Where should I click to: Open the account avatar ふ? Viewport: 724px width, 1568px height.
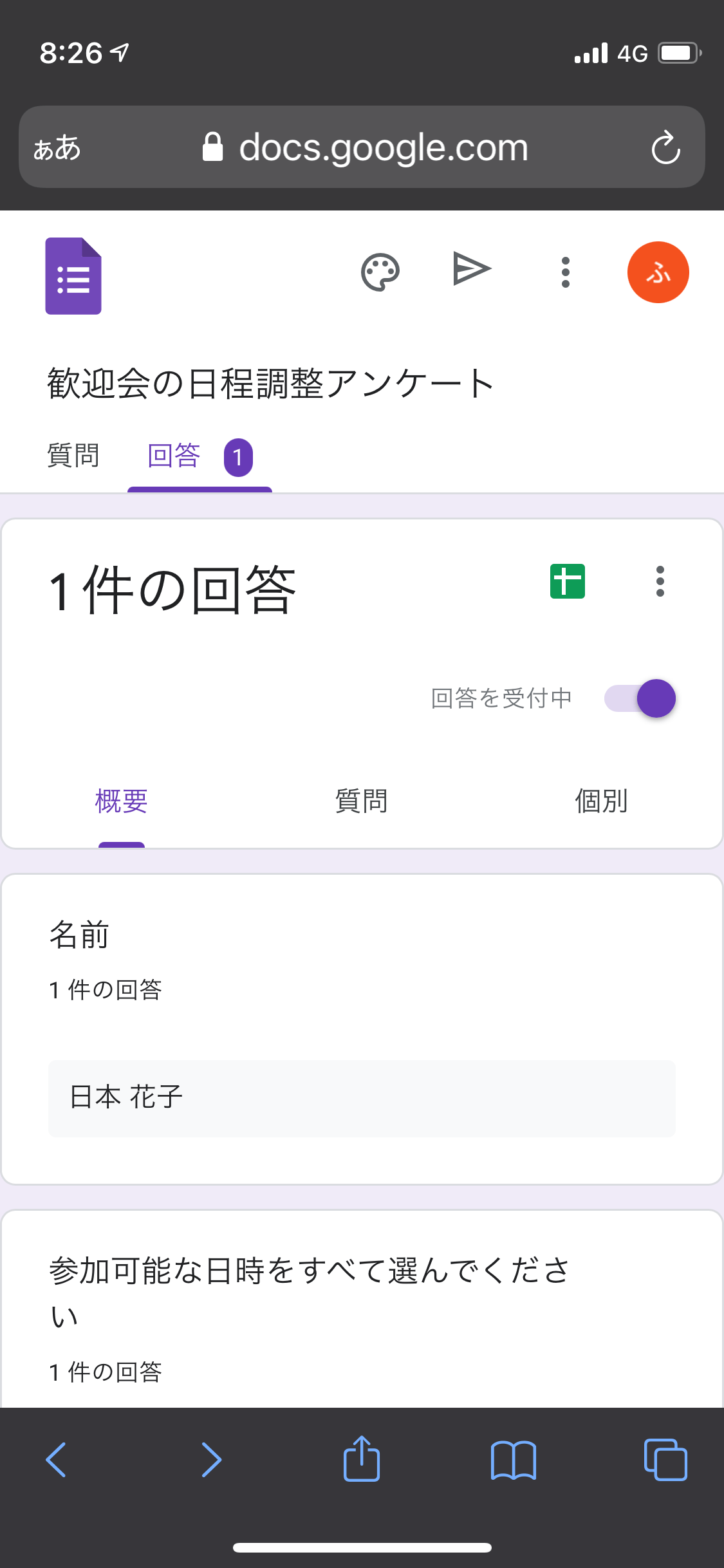658,272
